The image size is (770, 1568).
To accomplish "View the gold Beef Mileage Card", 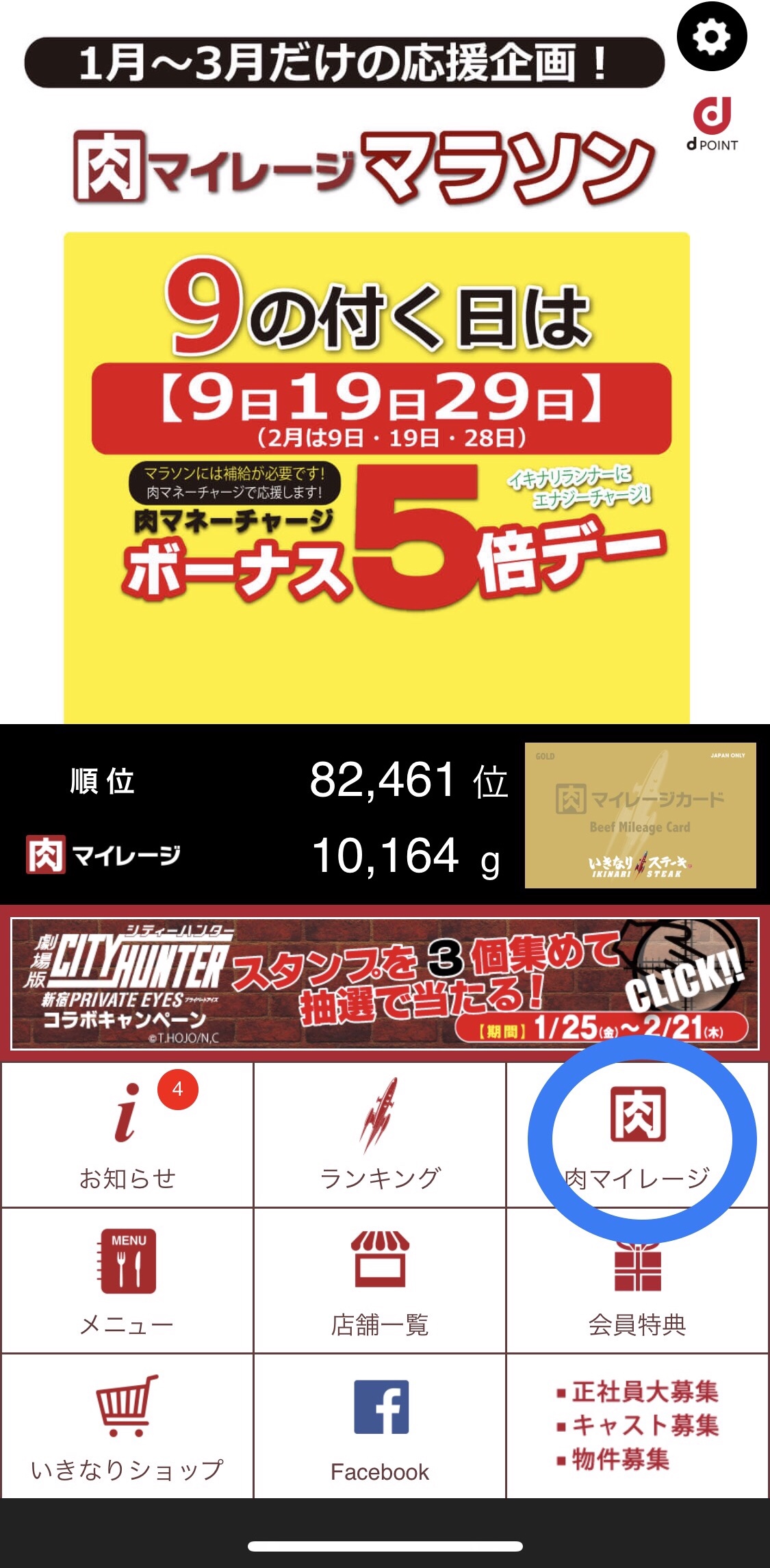I will 640,815.
